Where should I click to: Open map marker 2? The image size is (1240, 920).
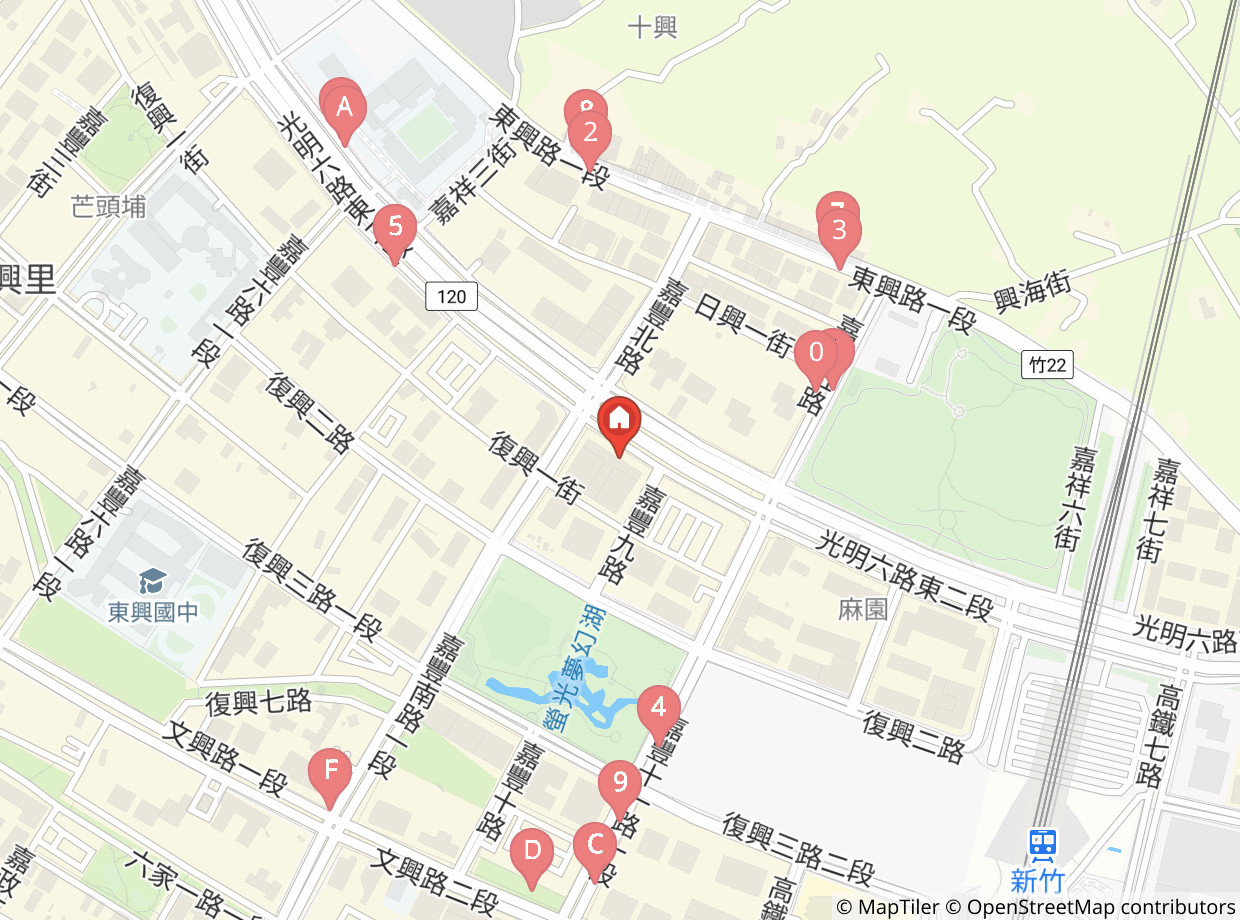click(590, 133)
